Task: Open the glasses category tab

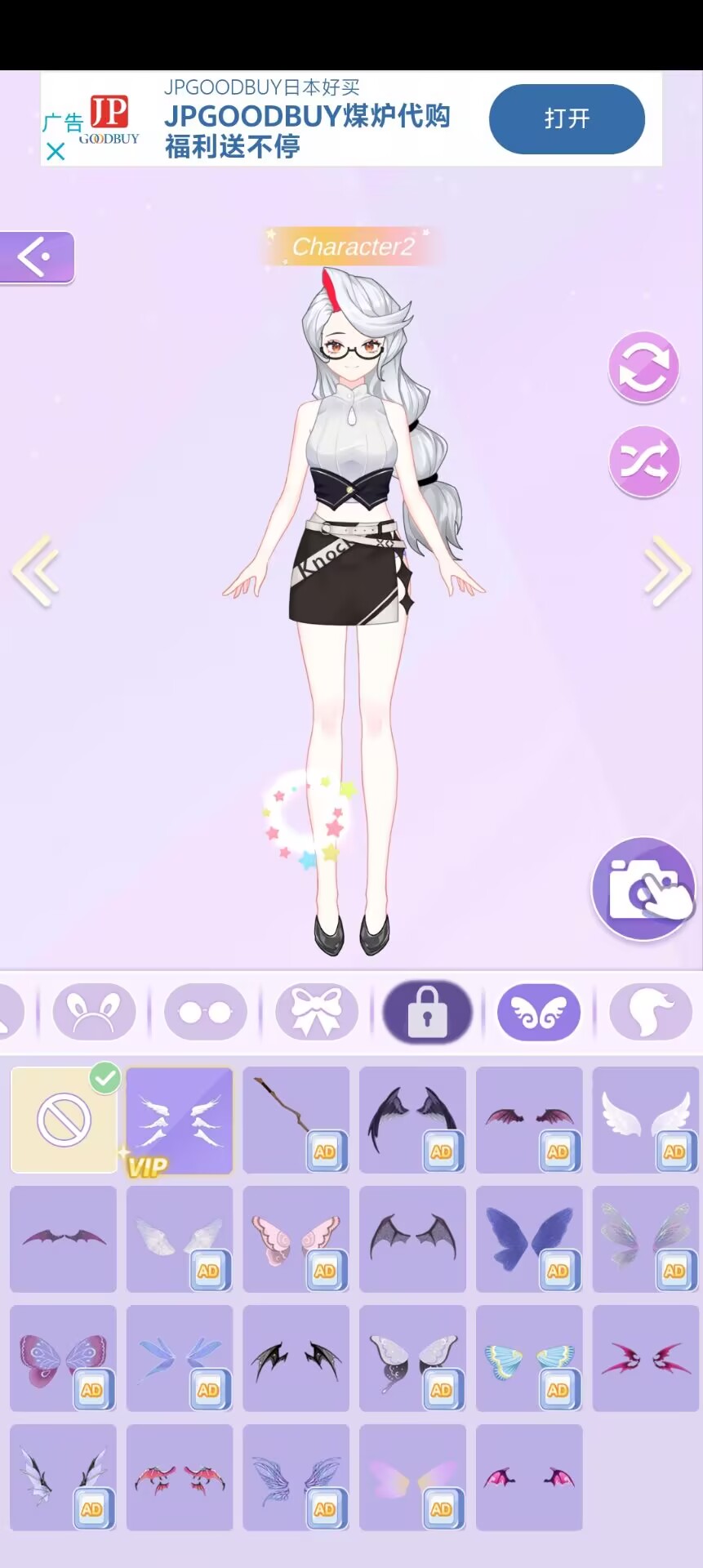Action: 205,1012
